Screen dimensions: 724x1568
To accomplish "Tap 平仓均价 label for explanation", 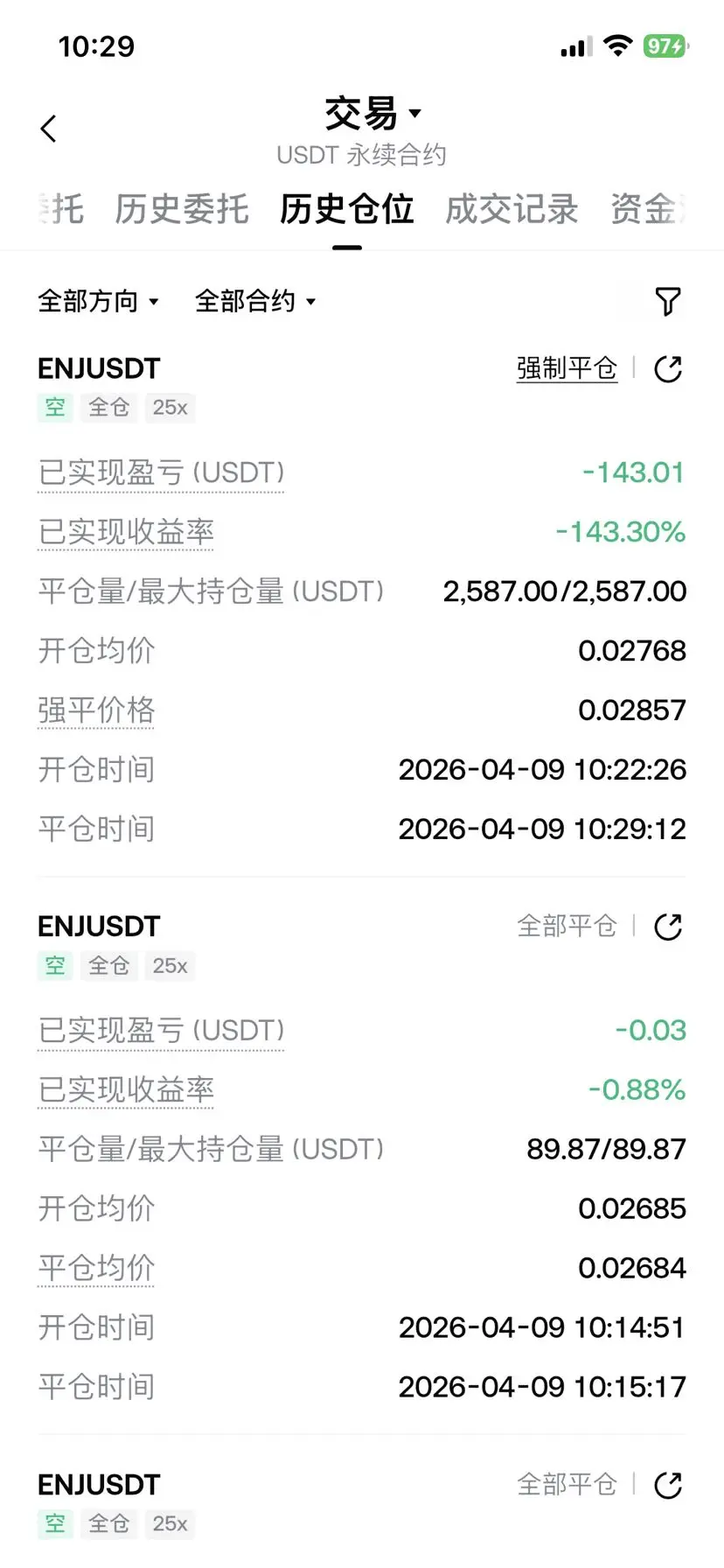I will [x=96, y=1268].
